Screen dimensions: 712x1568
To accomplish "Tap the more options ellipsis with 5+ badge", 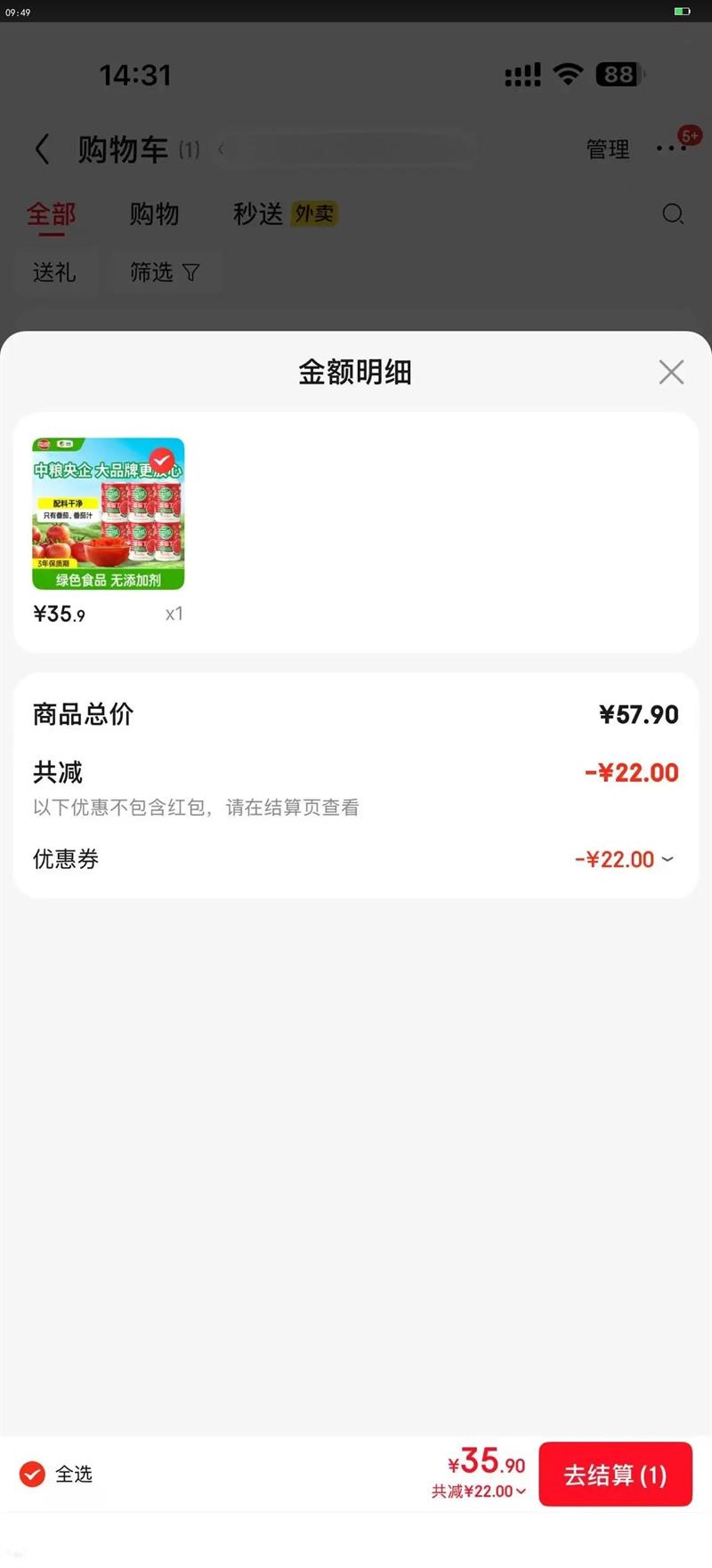I will click(669, 149).
